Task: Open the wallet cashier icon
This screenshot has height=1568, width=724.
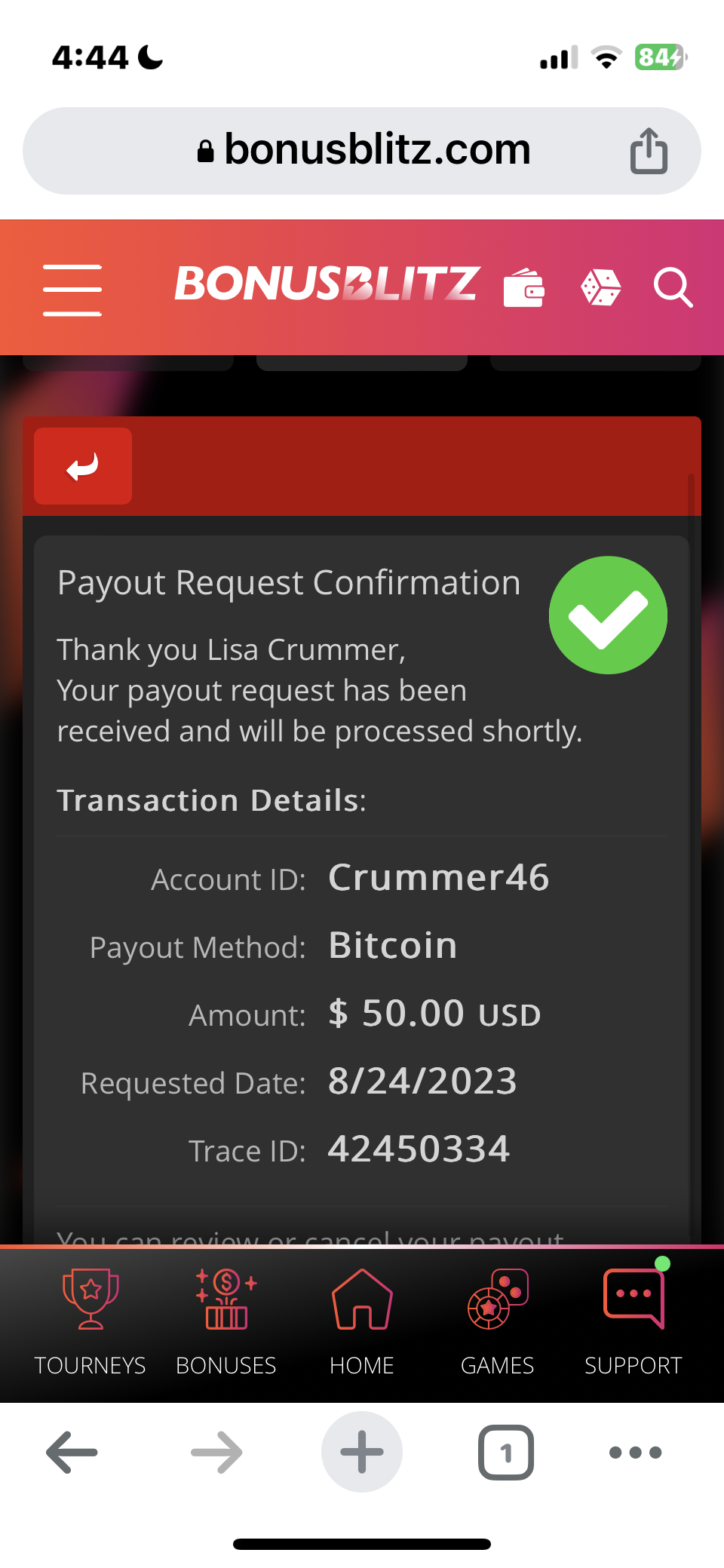Action: pos(523,288)
